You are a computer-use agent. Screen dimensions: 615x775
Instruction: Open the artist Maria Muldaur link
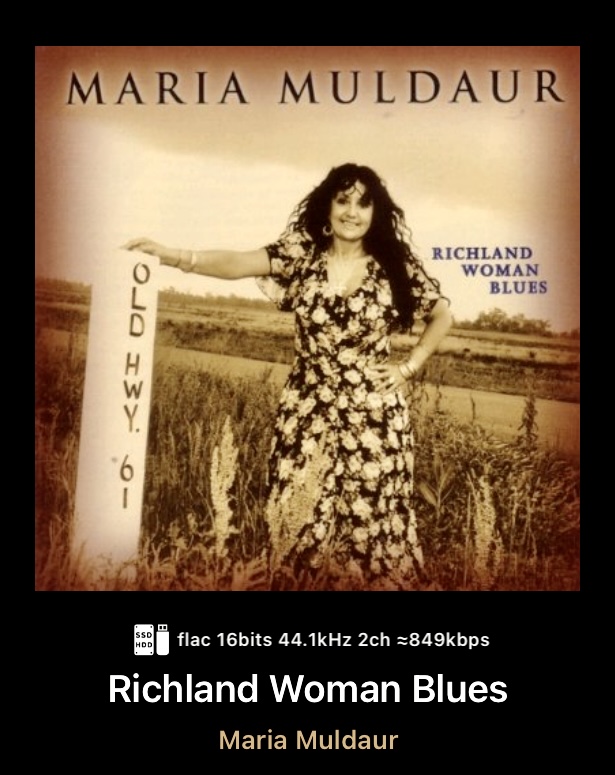click(x=308, y=740)
